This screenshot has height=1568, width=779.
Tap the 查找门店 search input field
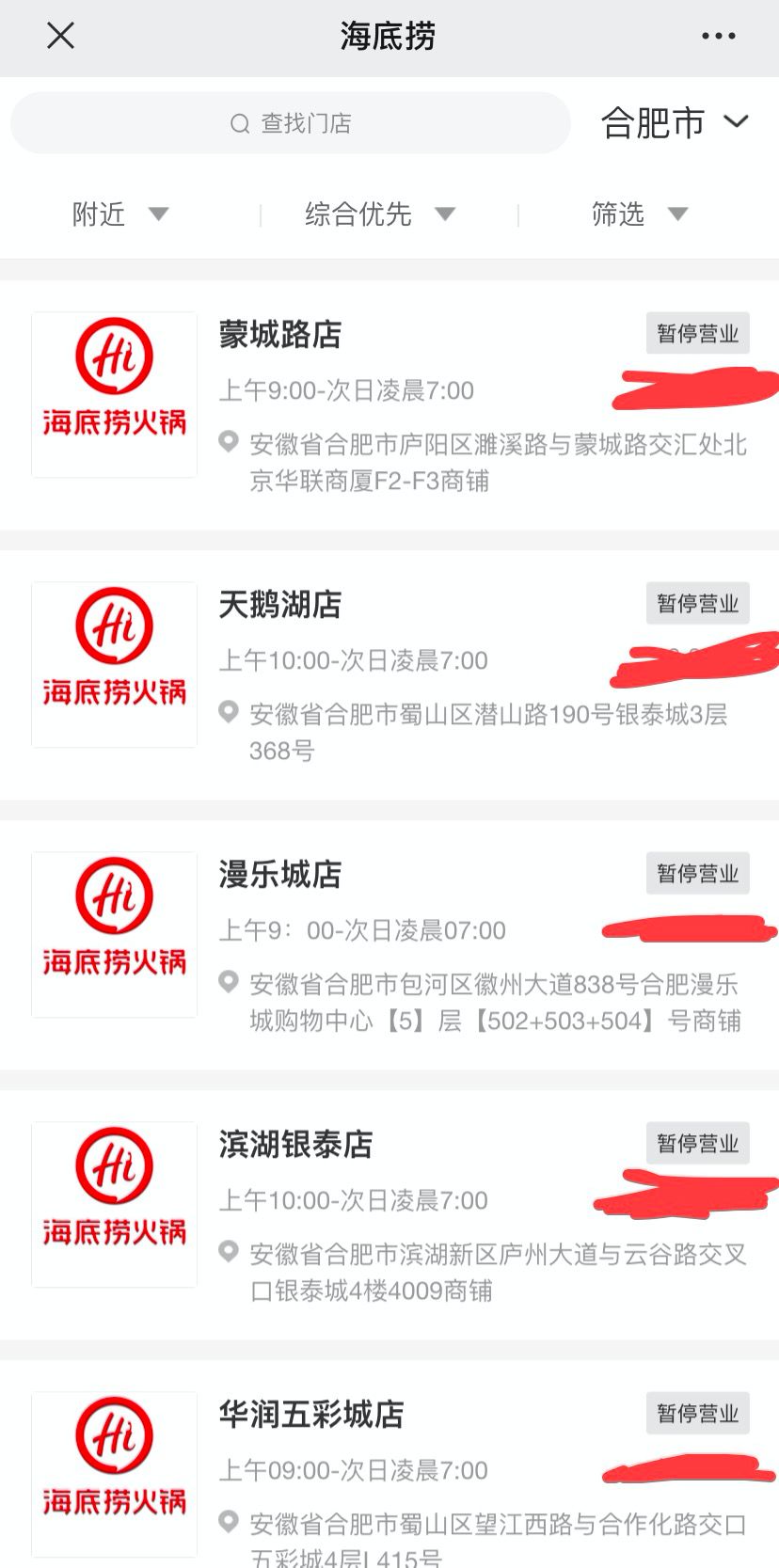pyautogui.click(x=310, y=123)
